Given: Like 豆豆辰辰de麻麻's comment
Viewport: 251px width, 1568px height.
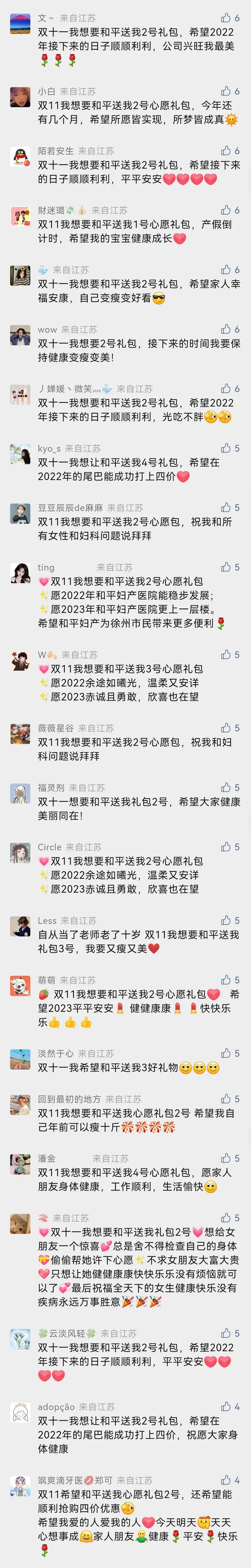Looking at the screenshot, I should 226,508.
